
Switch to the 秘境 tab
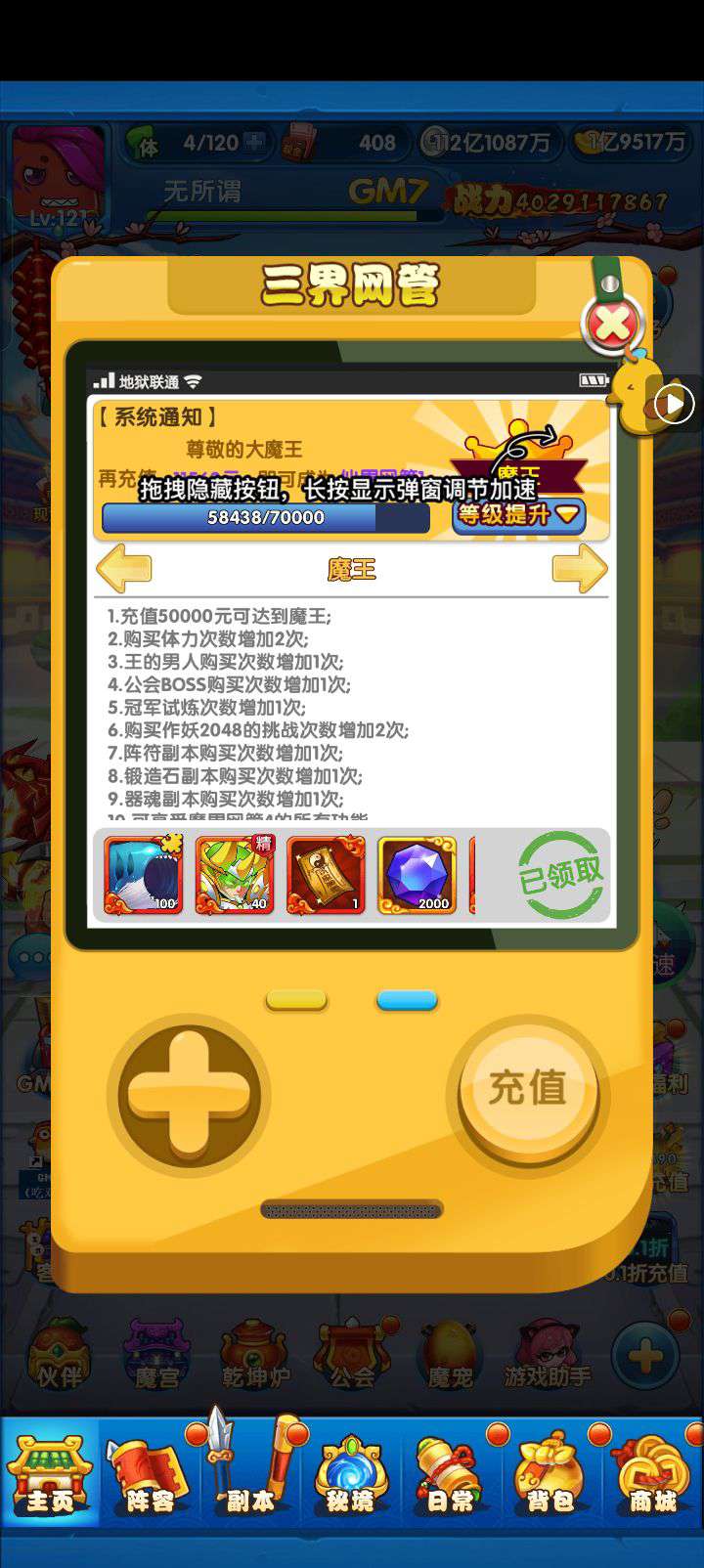(350, 1474)
